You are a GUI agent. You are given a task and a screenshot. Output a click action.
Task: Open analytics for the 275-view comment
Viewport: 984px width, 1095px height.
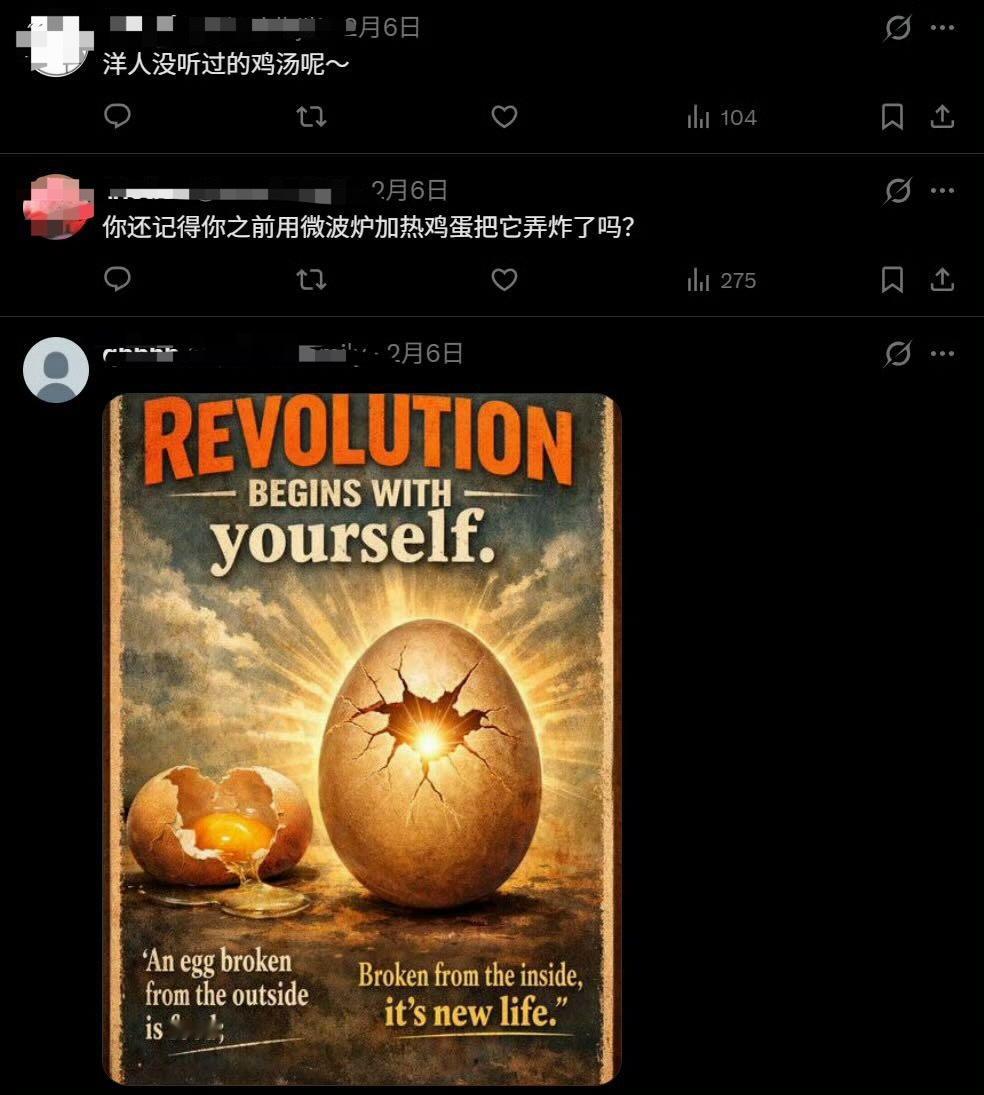point(719,280)
